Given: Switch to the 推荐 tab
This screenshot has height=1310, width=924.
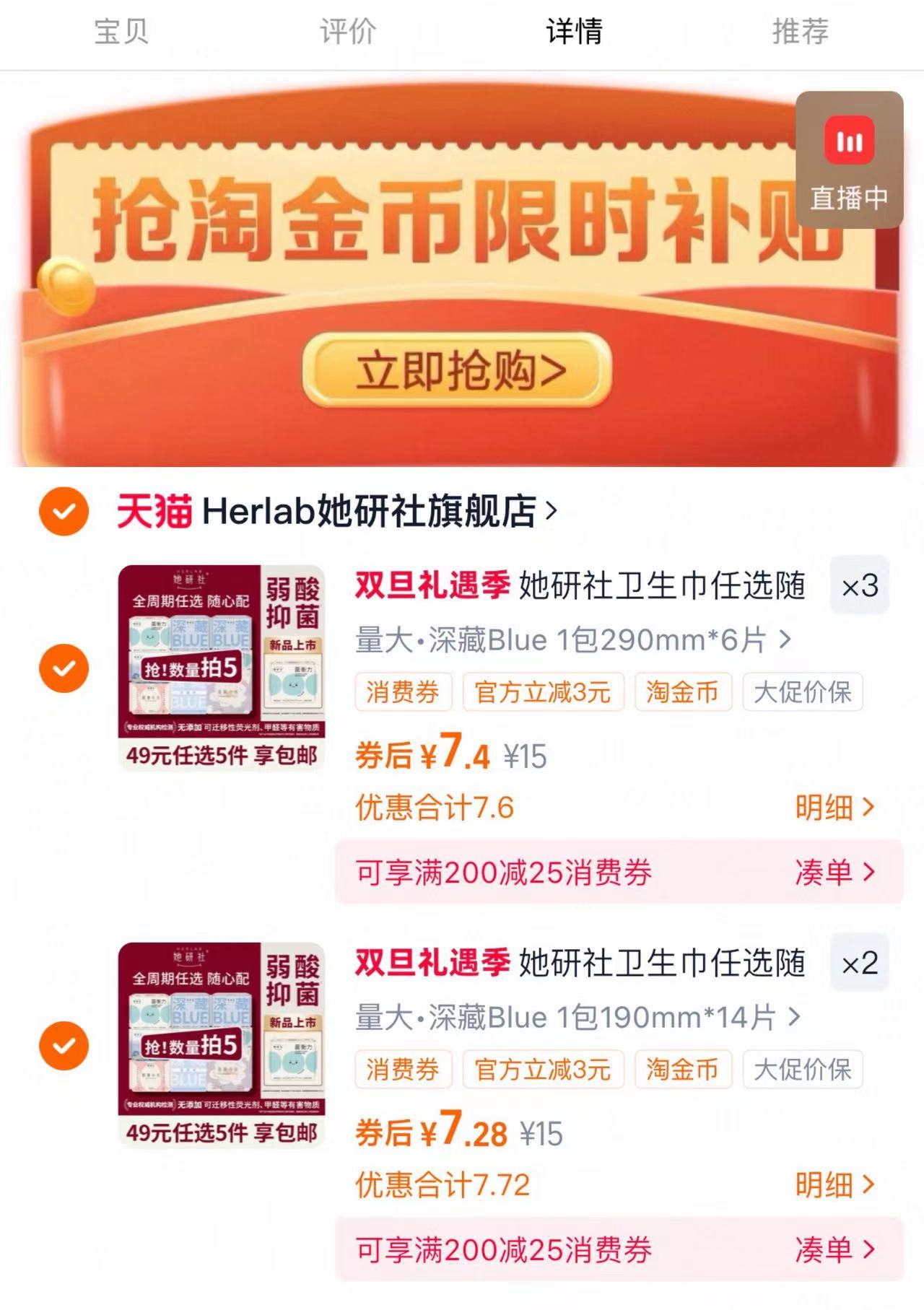Looking at the screenshot, I should pos(803,31).
